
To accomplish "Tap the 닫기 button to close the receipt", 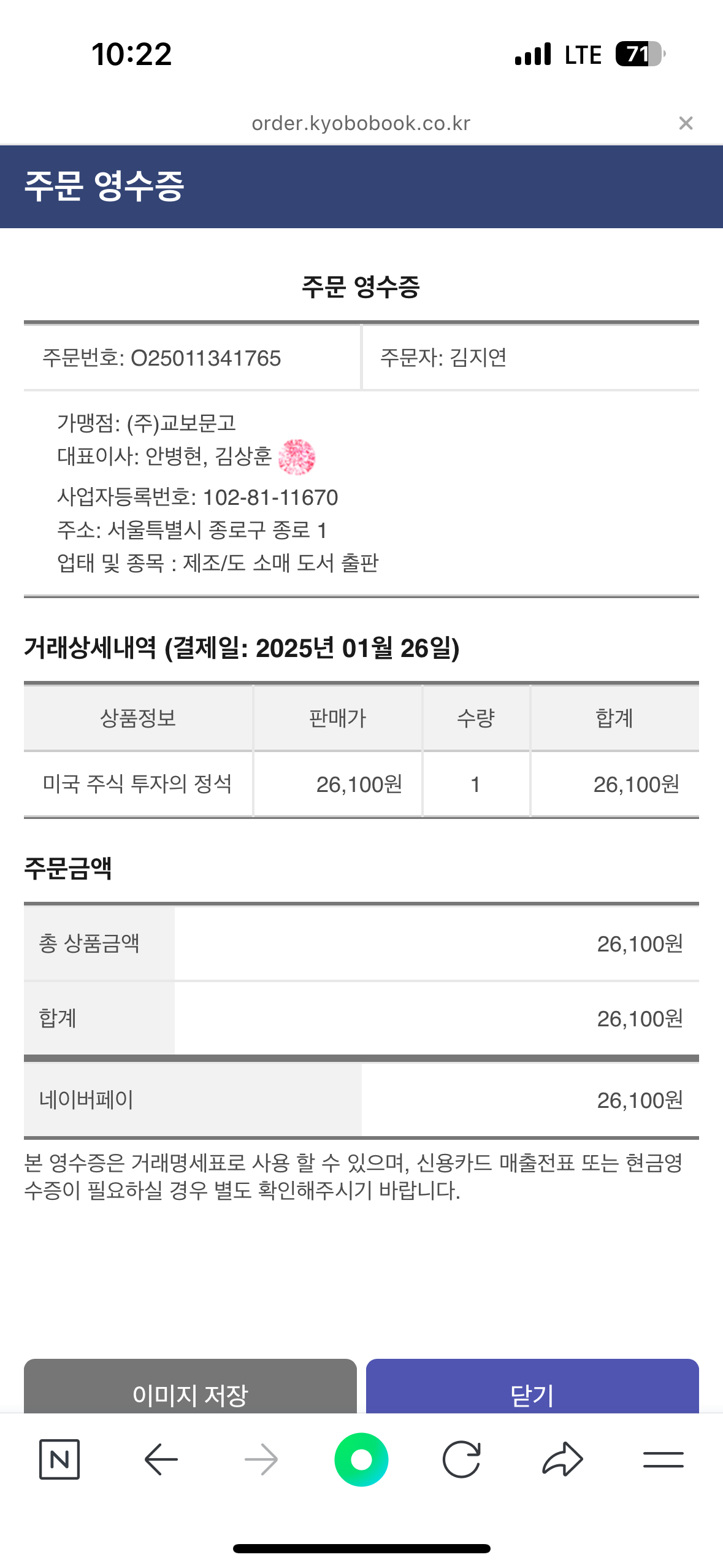I will (532, 1386).
